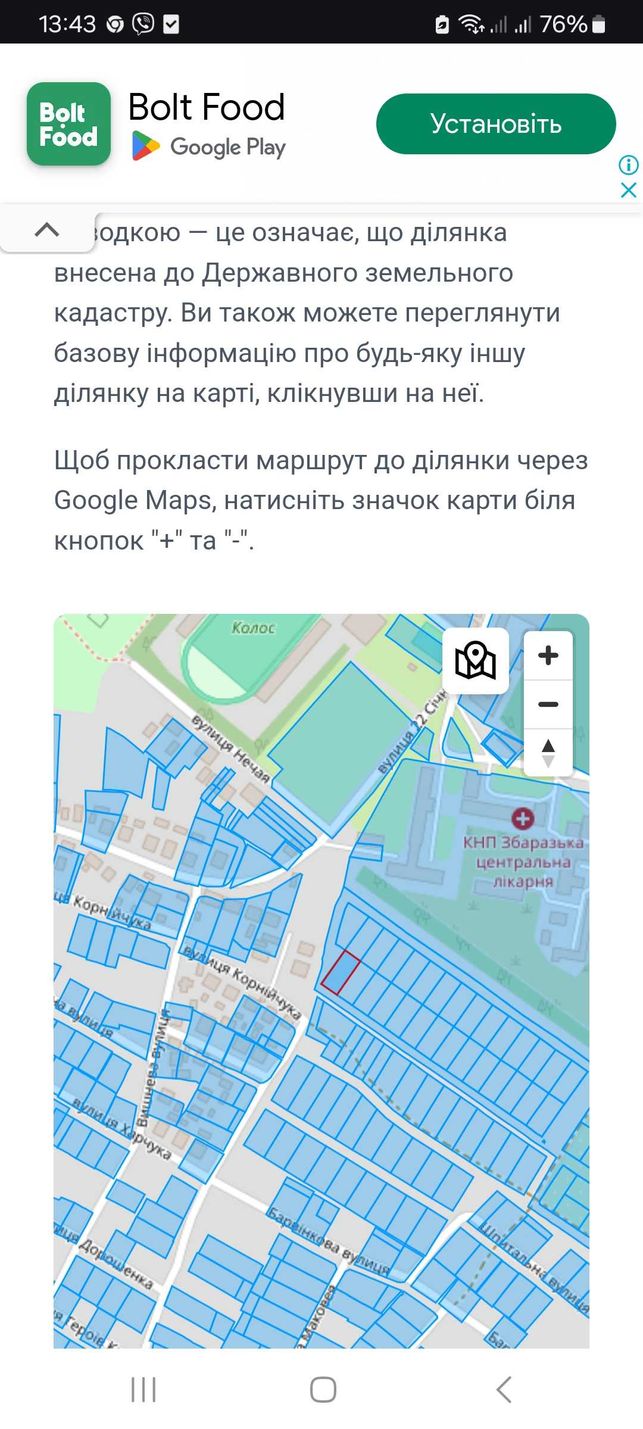Install Bolt Food via the Установіть button
The height and width of the screenshot is (1429, 643).
(x=495, y=124)
